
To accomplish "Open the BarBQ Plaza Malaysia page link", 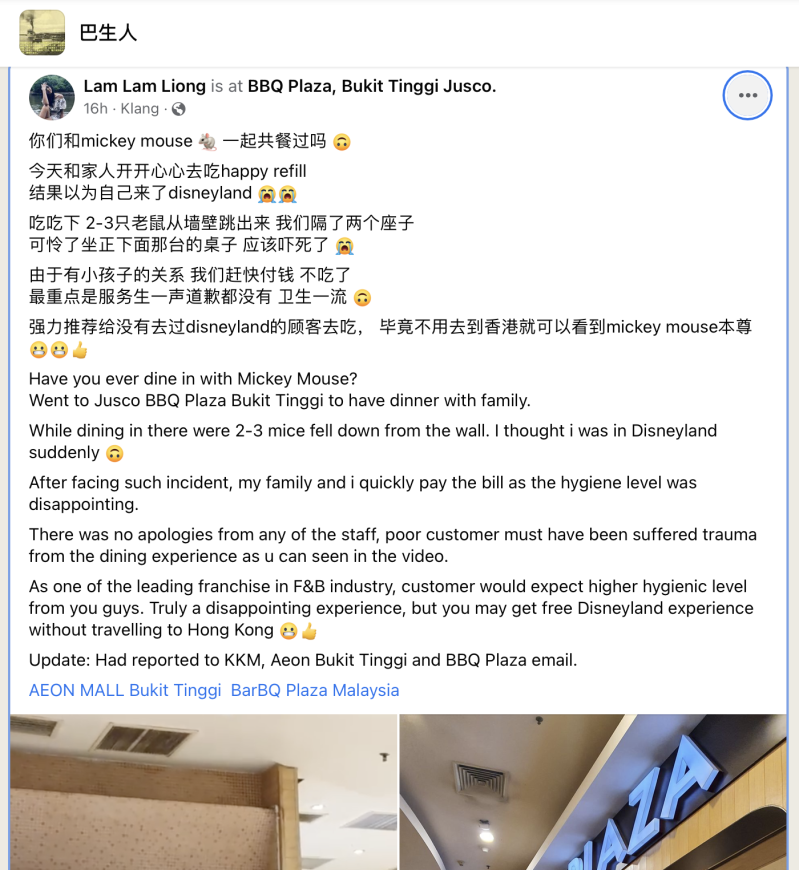I will tap(315, 690).
